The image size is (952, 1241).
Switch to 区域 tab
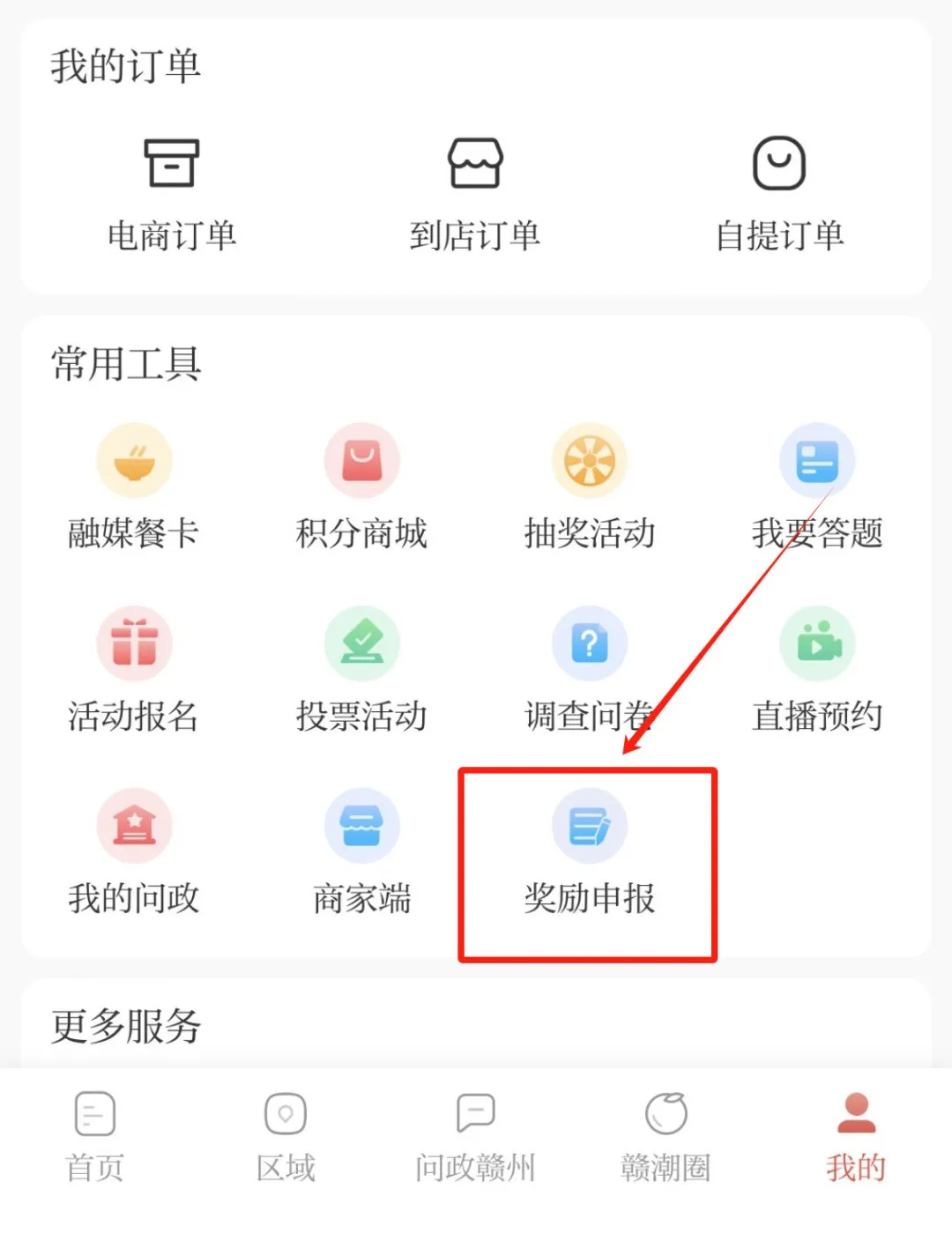[x=286, y=1137]
